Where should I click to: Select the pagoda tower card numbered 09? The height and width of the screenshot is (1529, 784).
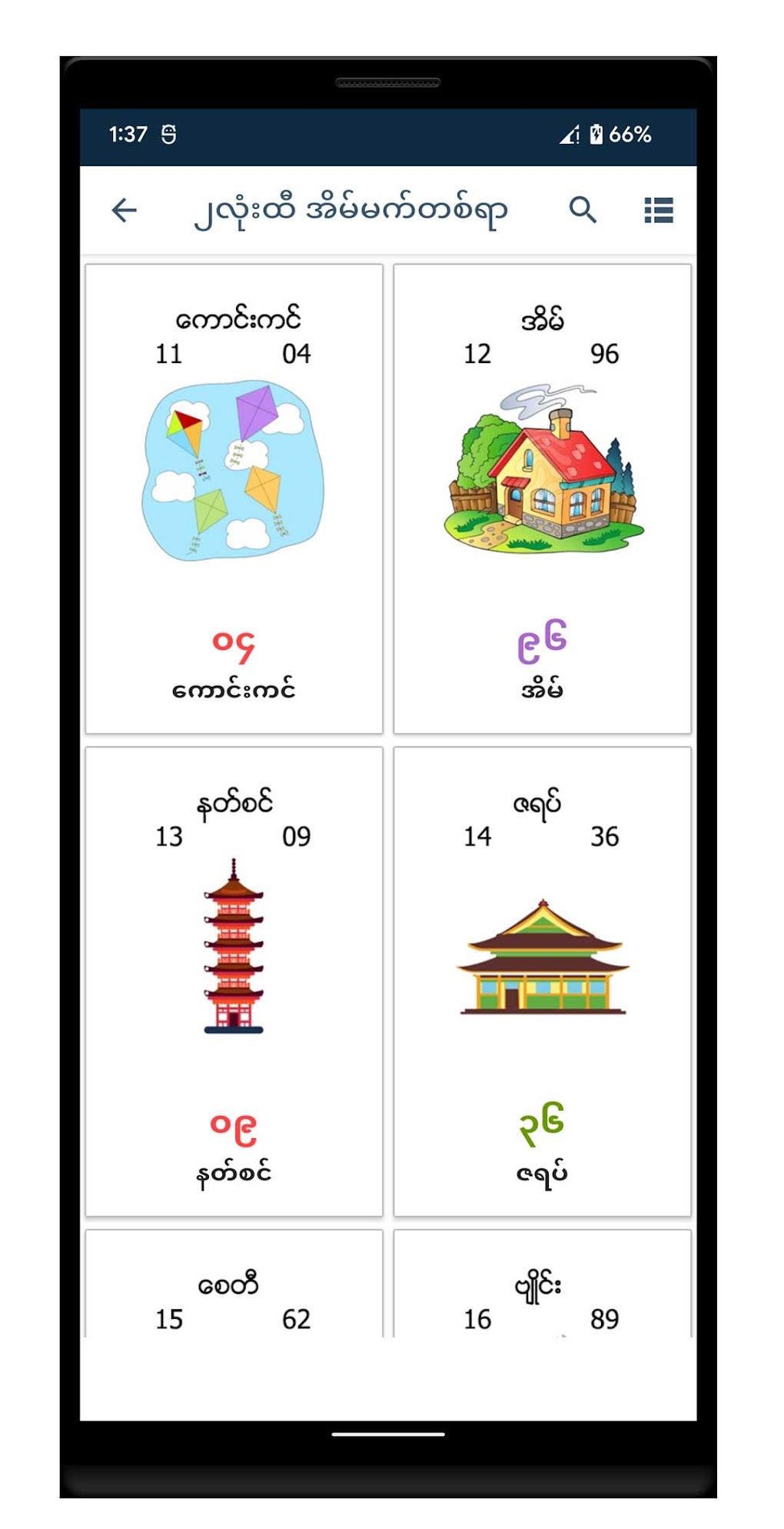click(234, 981)
